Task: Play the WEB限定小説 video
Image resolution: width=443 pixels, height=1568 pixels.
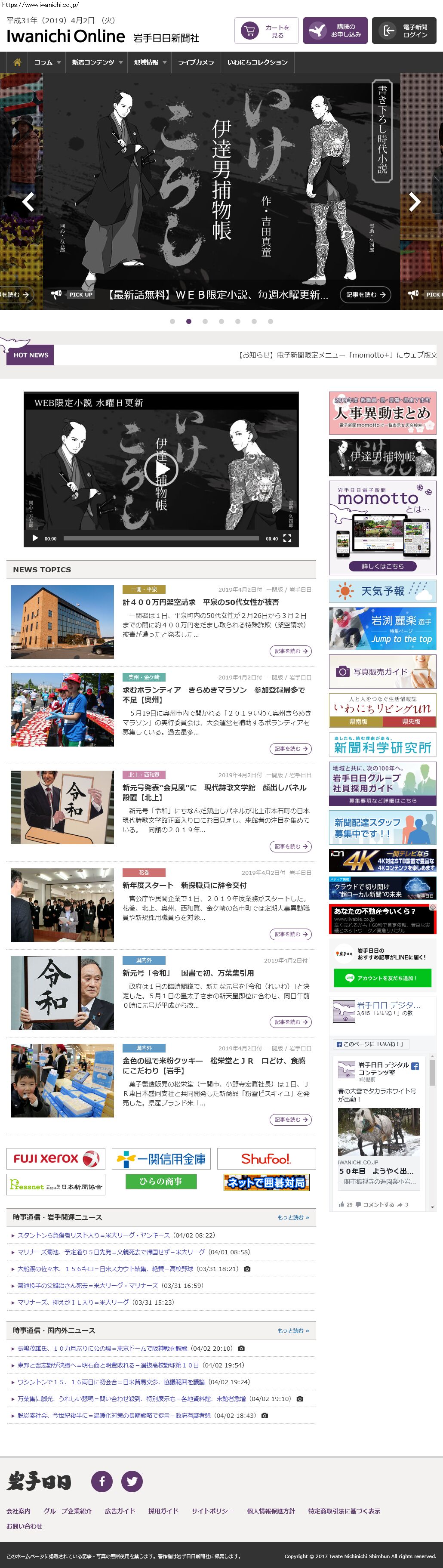Action: [161, 469]
